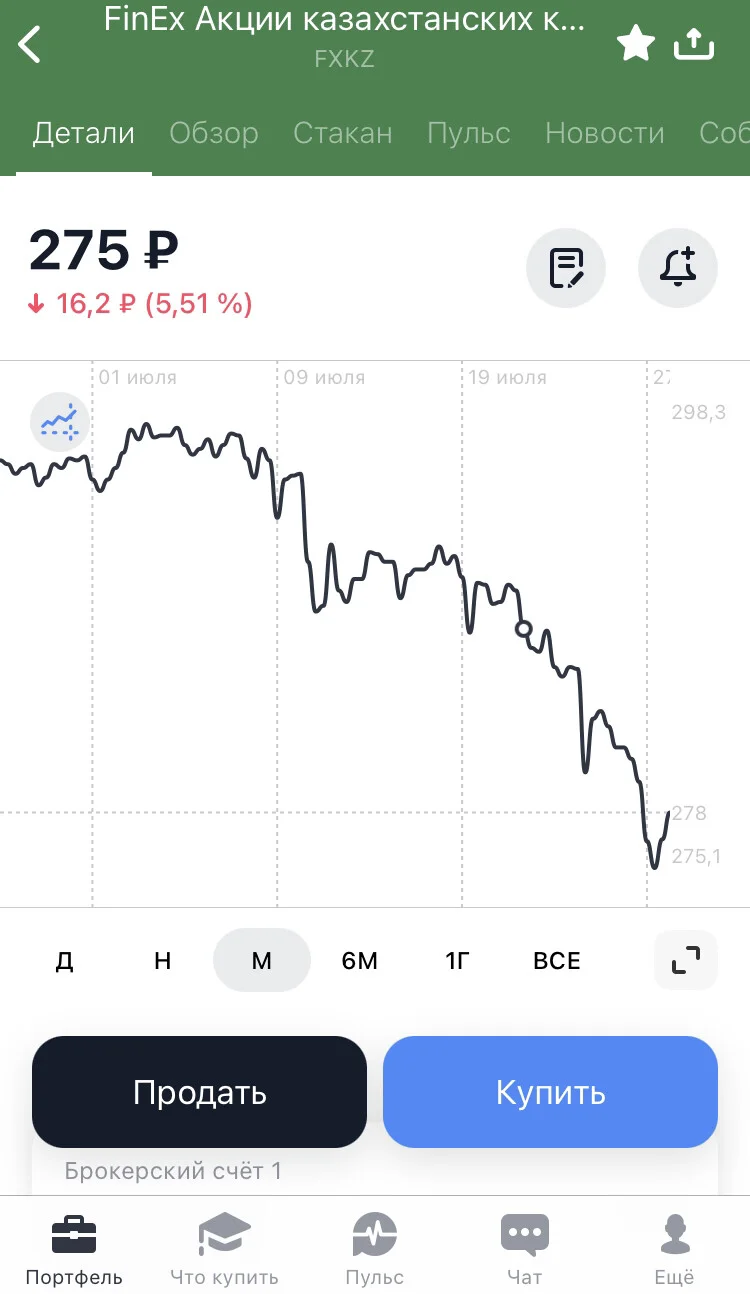Viewport: 750px width, 1294px height.
Task: Switch to the Обзор tab
Action: [214, 133]
